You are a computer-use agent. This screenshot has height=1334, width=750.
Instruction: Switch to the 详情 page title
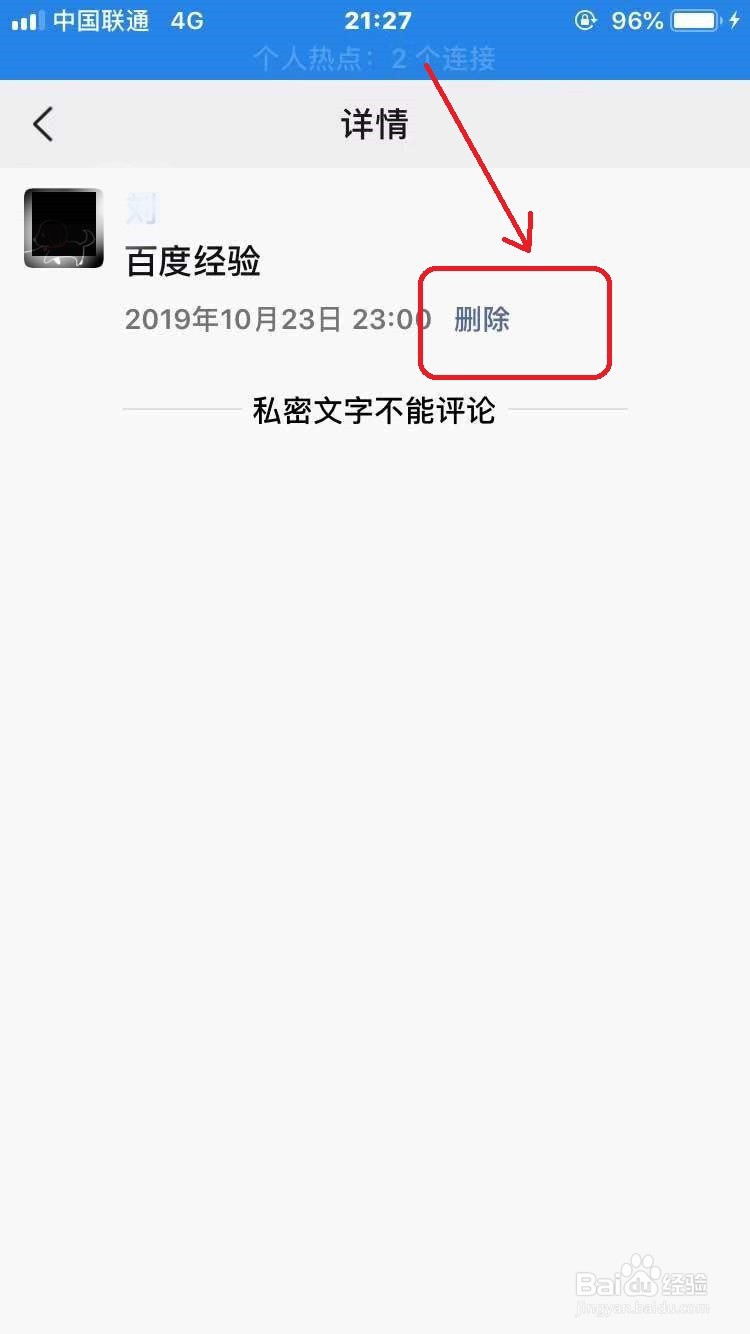pos(375,124)
